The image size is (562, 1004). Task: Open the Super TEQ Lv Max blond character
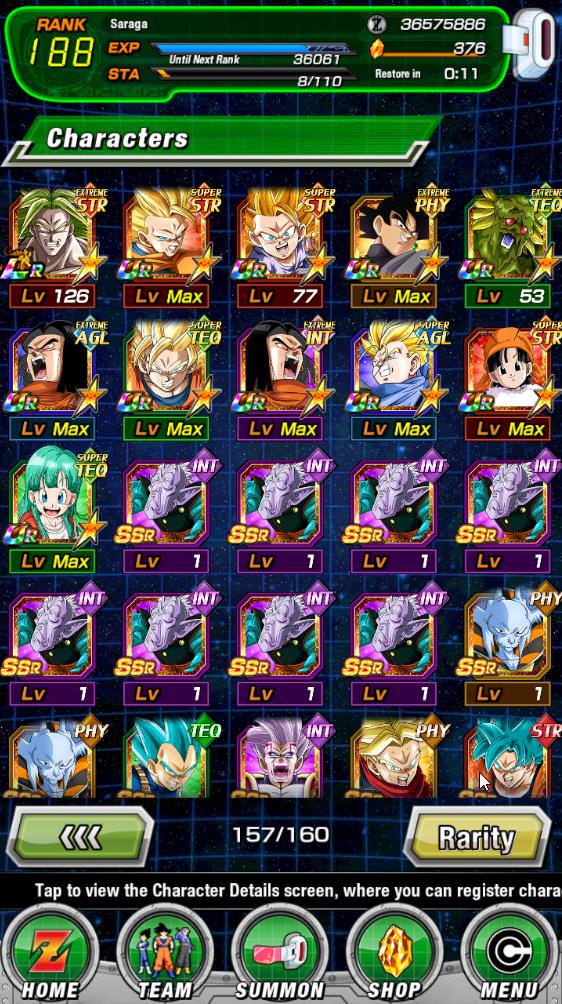[168, 380]
